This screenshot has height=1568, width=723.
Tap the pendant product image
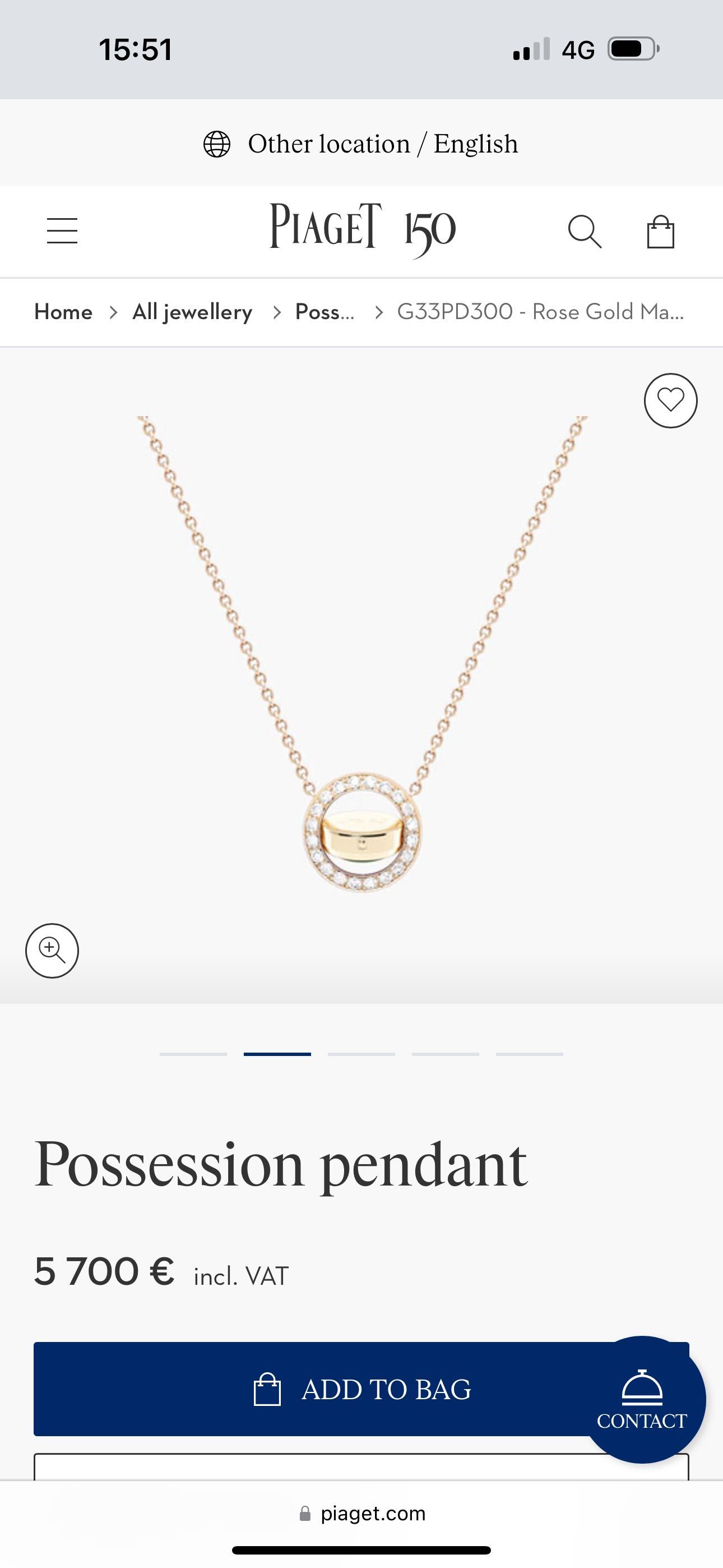pos(361,670)
